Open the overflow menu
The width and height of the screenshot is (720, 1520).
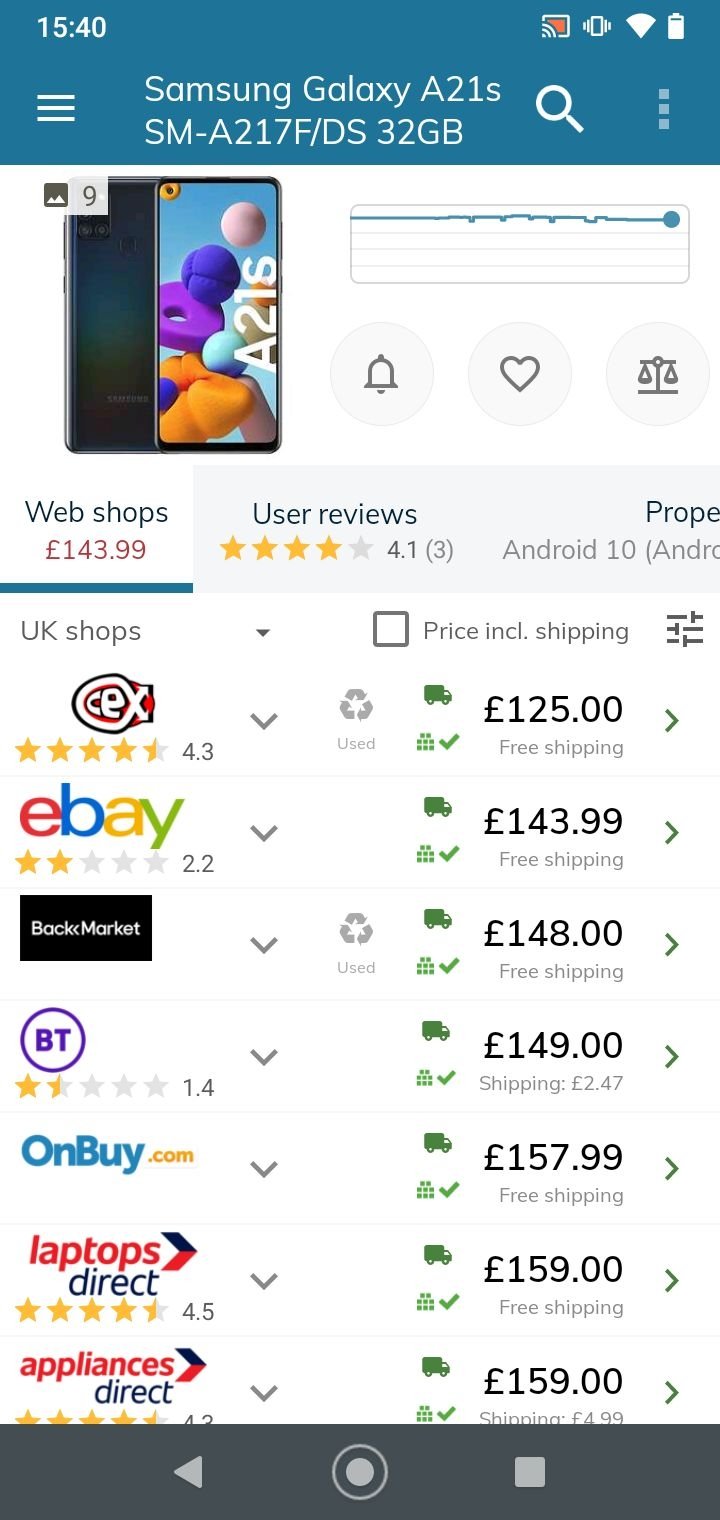point(663,108)
